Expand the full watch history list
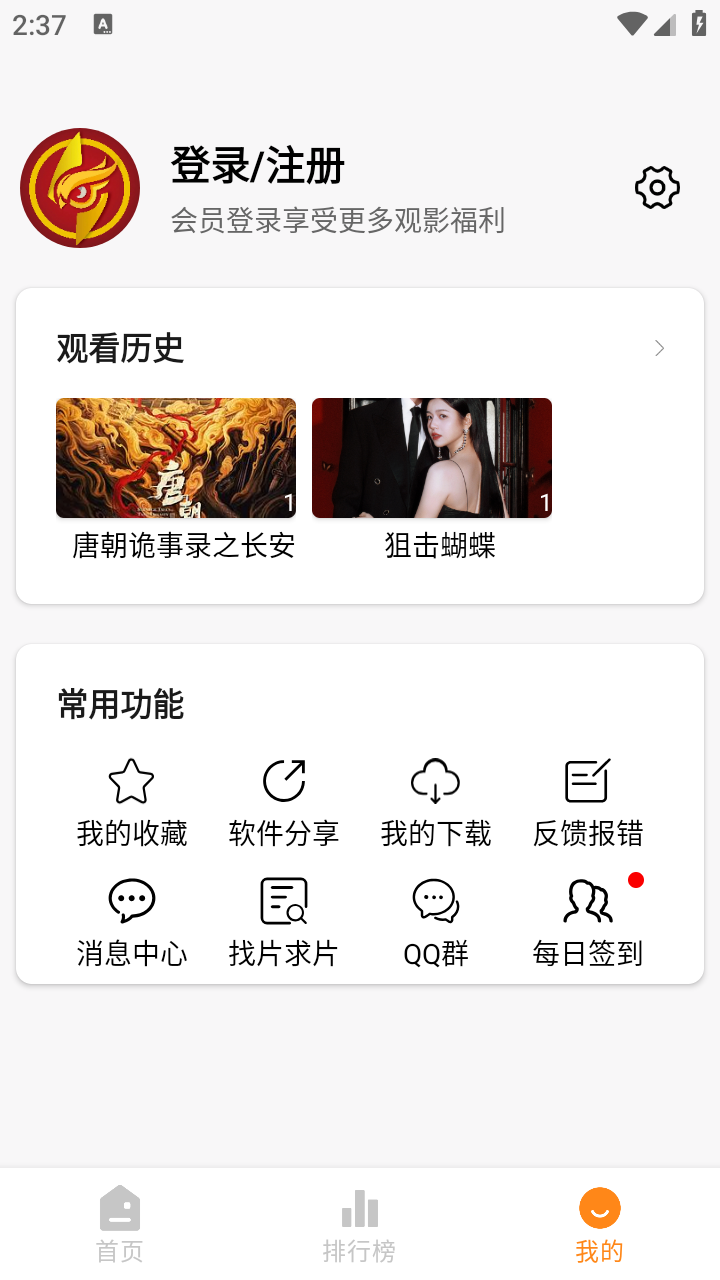Image resolution: width=720 pixels, height=1280 pixels. point(659,348)
